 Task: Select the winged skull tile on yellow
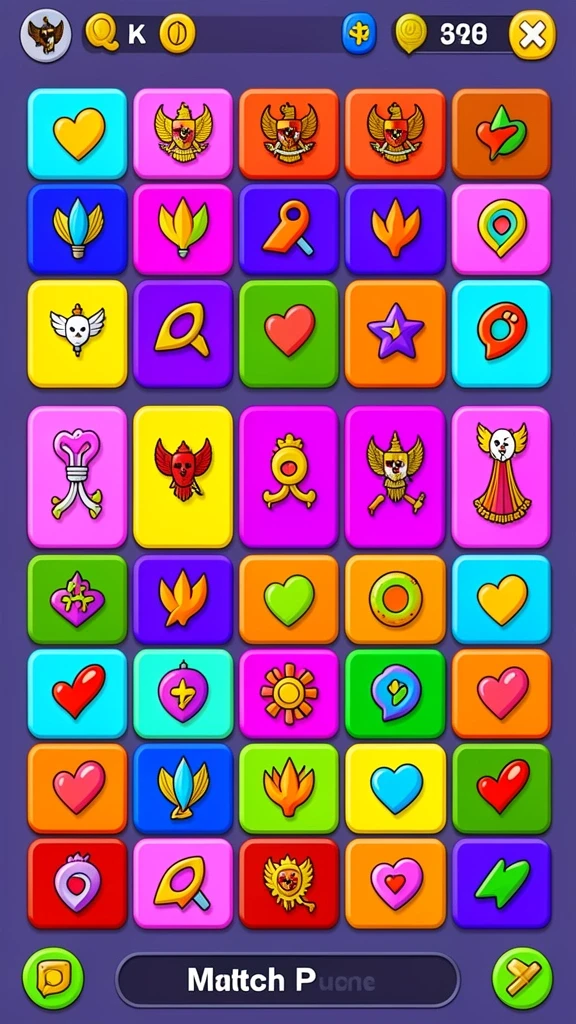pos(77,334)
